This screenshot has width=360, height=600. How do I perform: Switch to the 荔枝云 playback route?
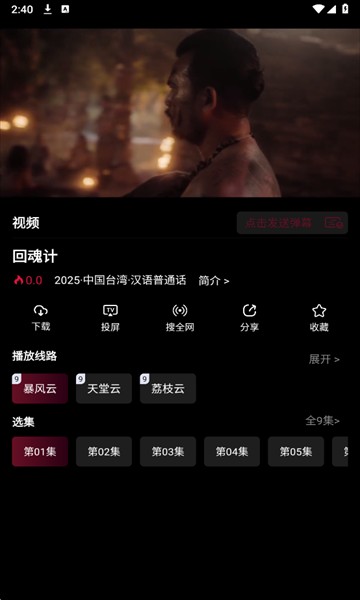(x=168, y=388)
